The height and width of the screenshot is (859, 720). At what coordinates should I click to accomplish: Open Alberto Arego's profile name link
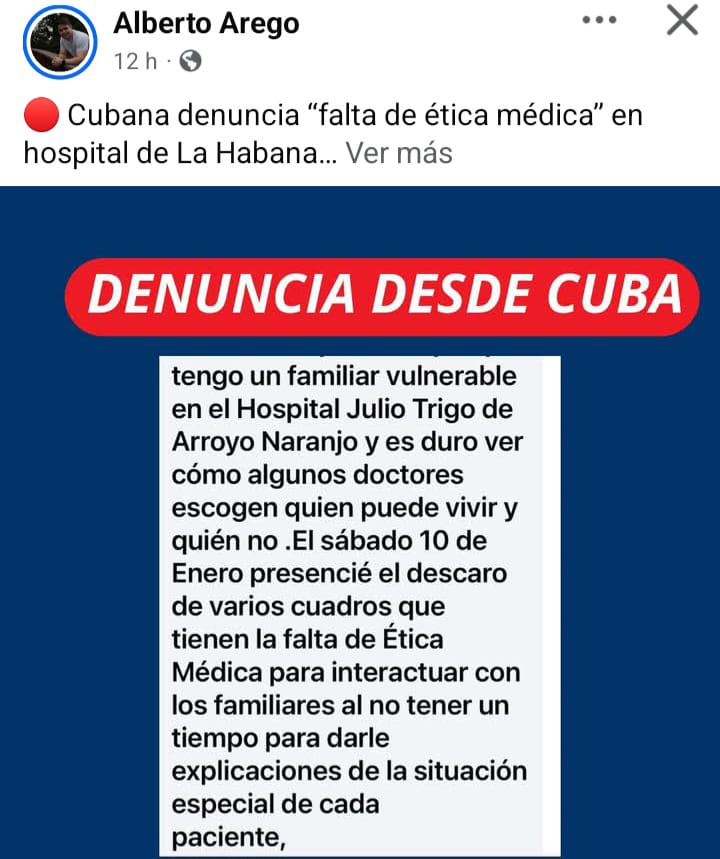[206, 23]
